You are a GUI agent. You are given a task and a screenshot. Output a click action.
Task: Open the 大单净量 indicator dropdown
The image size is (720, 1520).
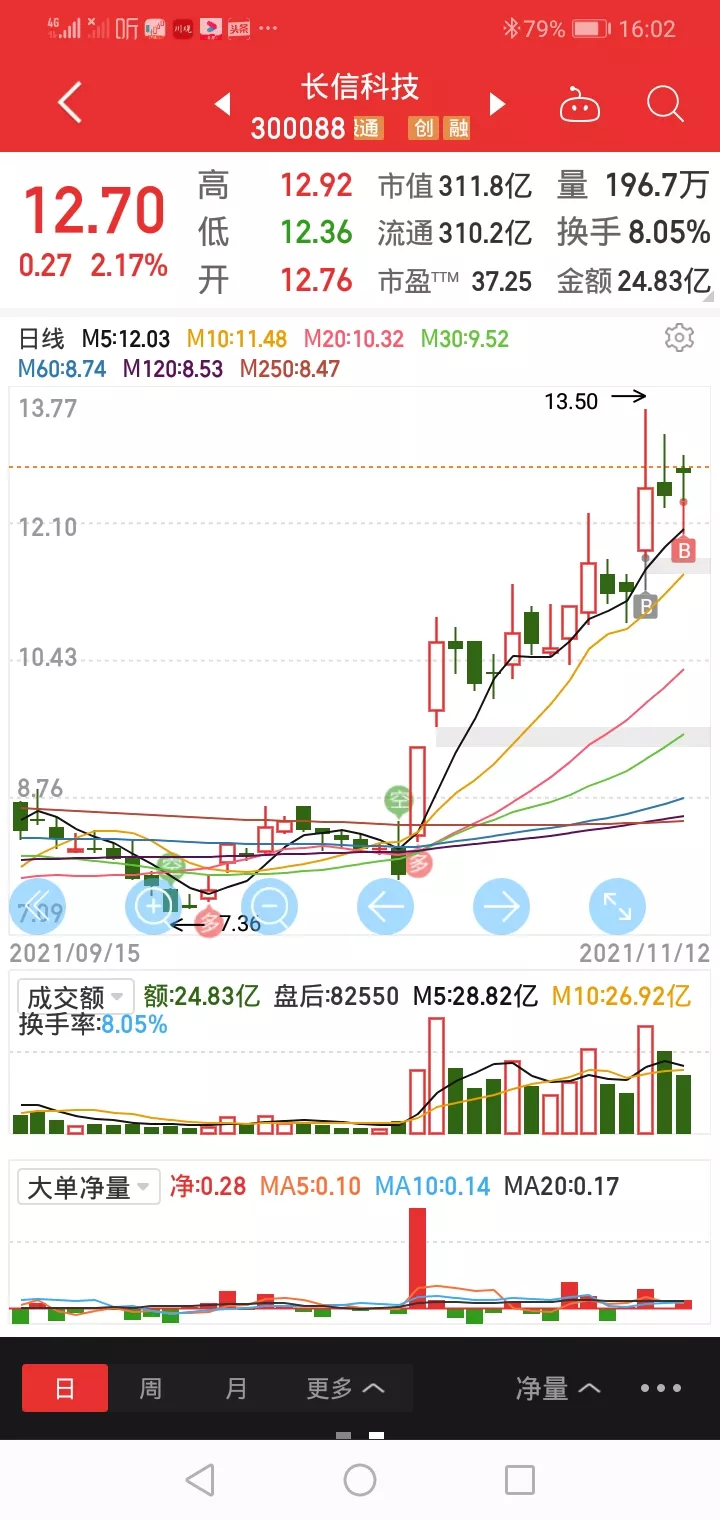click(89, 1187)
